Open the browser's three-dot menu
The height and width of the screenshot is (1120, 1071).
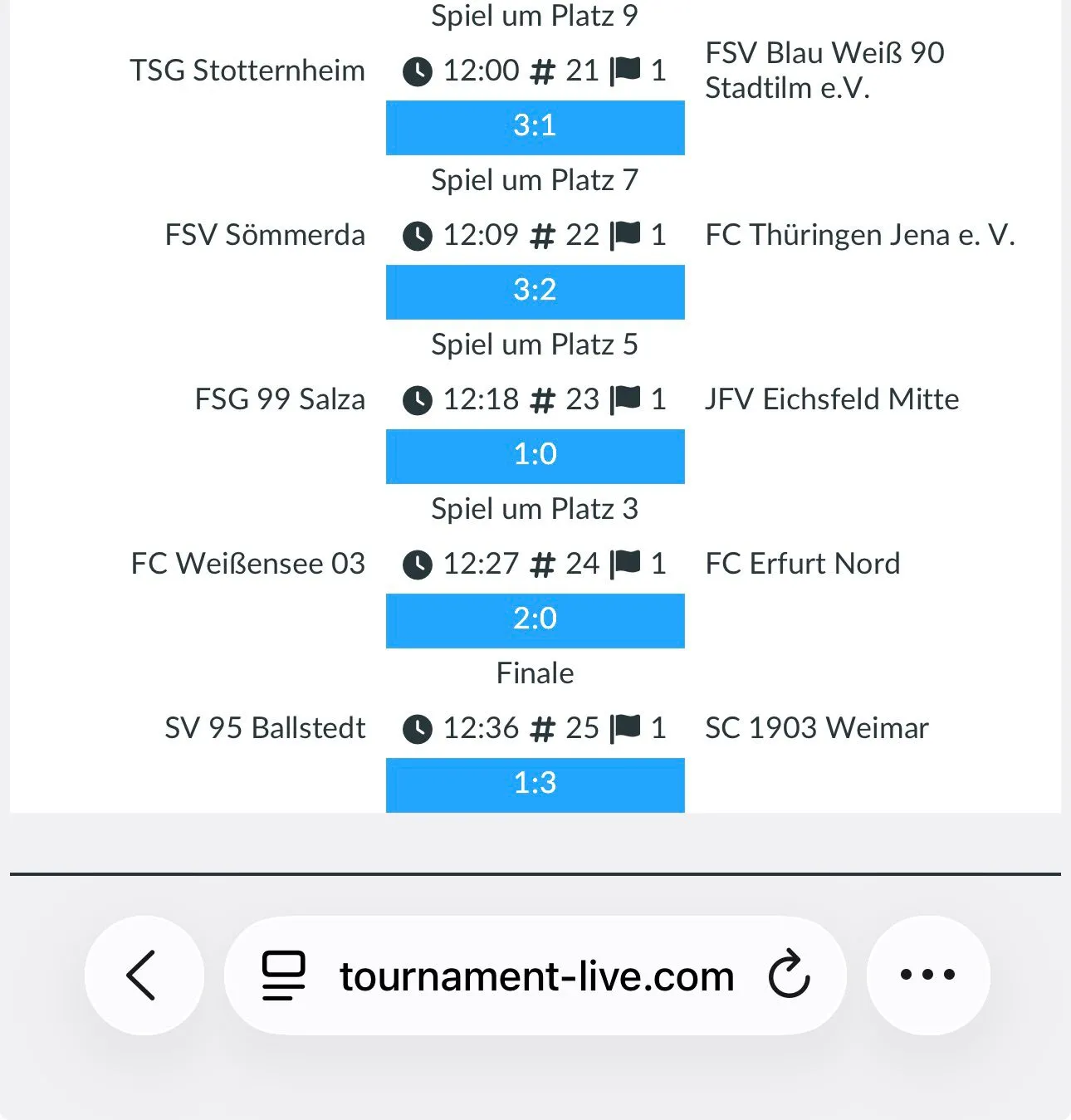pyautogui.click(x=927, y=975)
